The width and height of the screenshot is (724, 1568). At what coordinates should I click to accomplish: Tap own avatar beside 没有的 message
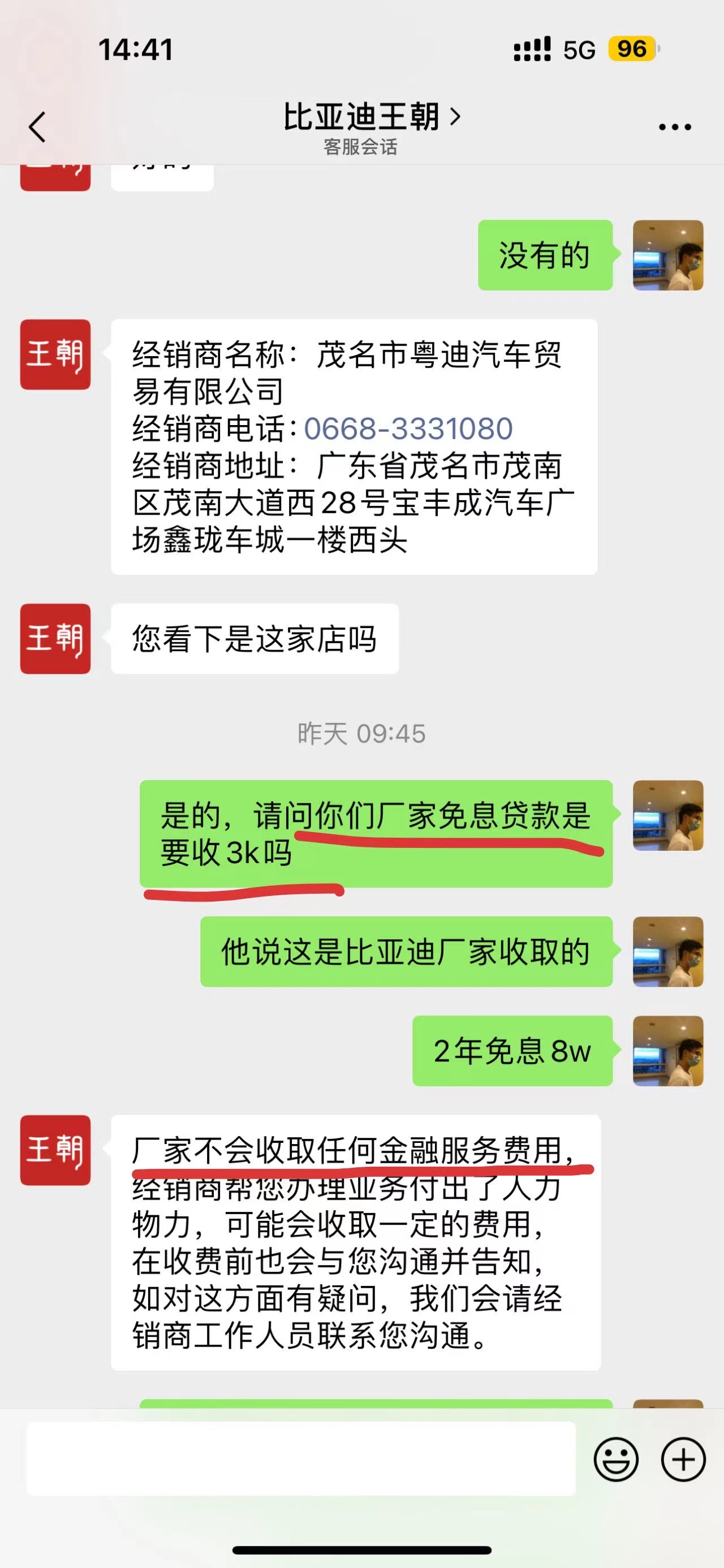click(668, 255)
